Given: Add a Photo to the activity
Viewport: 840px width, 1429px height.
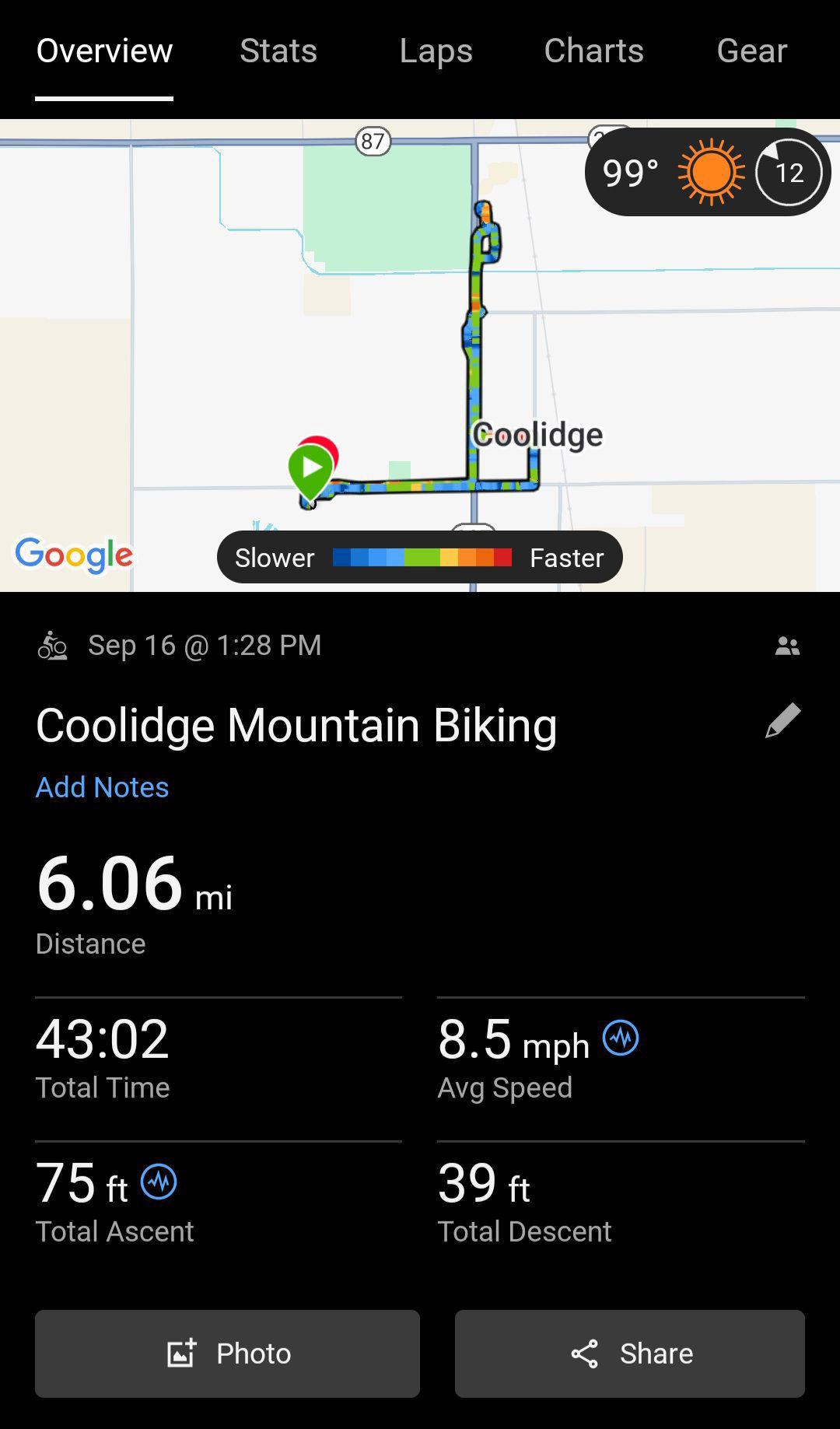Looking at the screenshot, I should coord(227,1354).
